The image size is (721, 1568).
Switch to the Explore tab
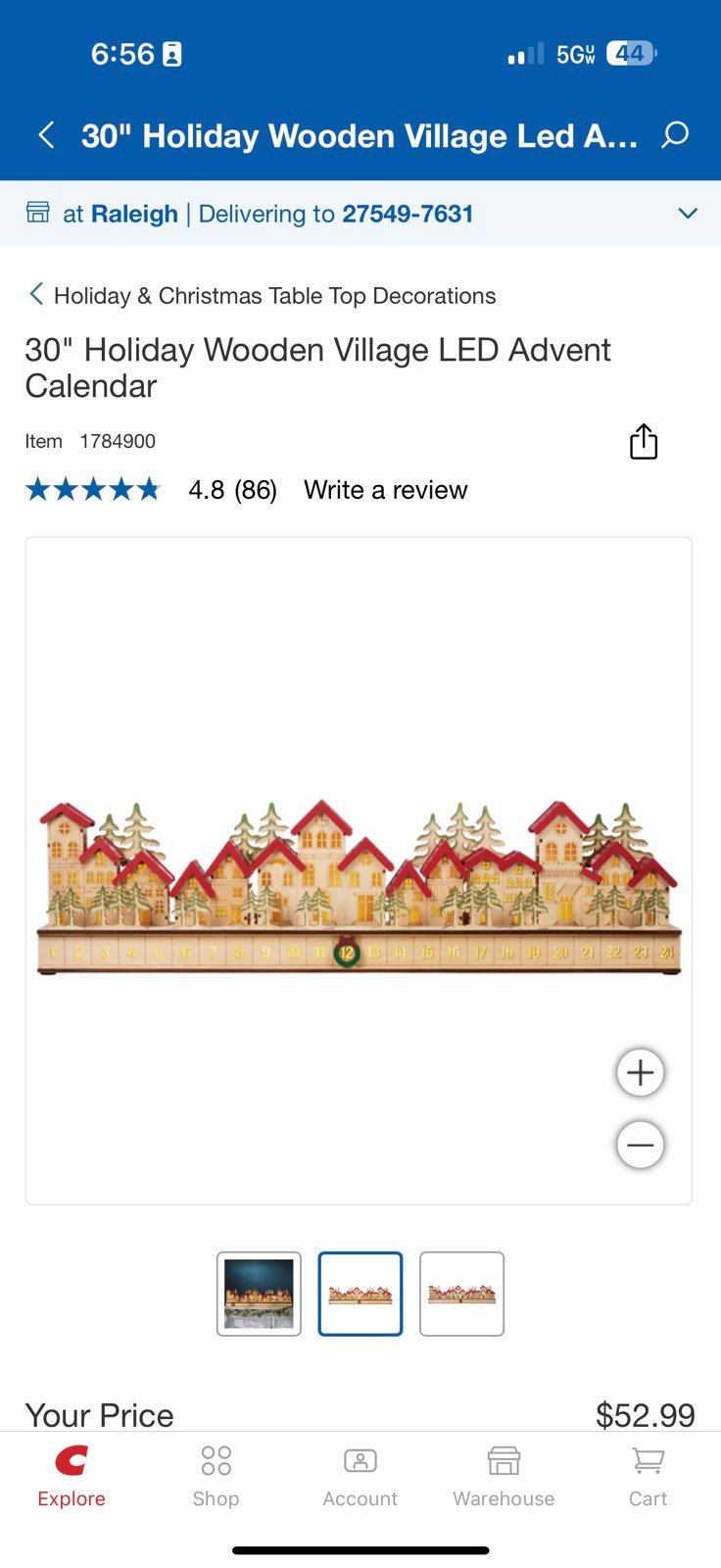pyautogui.click(x=72, y=1476)
